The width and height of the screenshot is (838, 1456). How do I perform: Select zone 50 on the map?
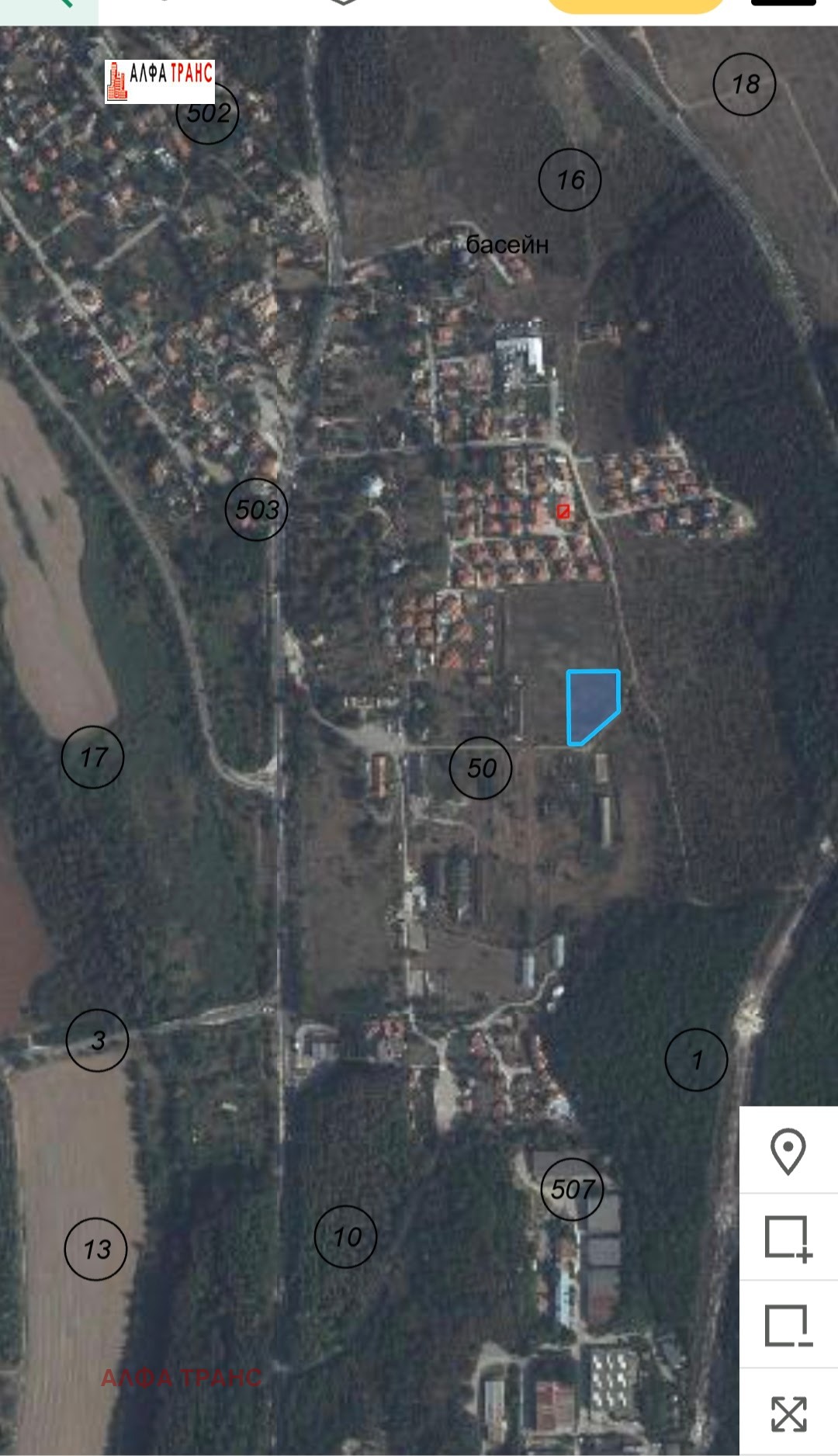tap(481, 768)
